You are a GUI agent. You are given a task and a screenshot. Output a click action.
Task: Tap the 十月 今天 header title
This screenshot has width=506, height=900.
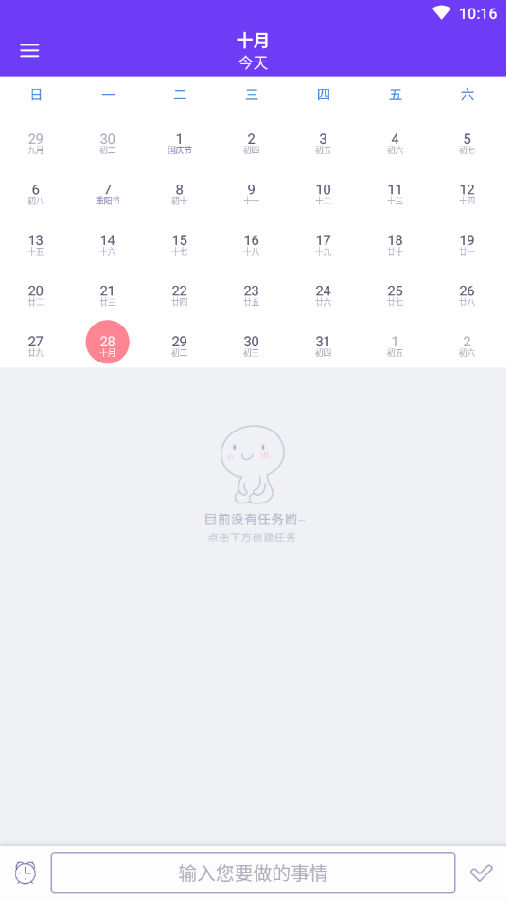(x=253, y=51)
